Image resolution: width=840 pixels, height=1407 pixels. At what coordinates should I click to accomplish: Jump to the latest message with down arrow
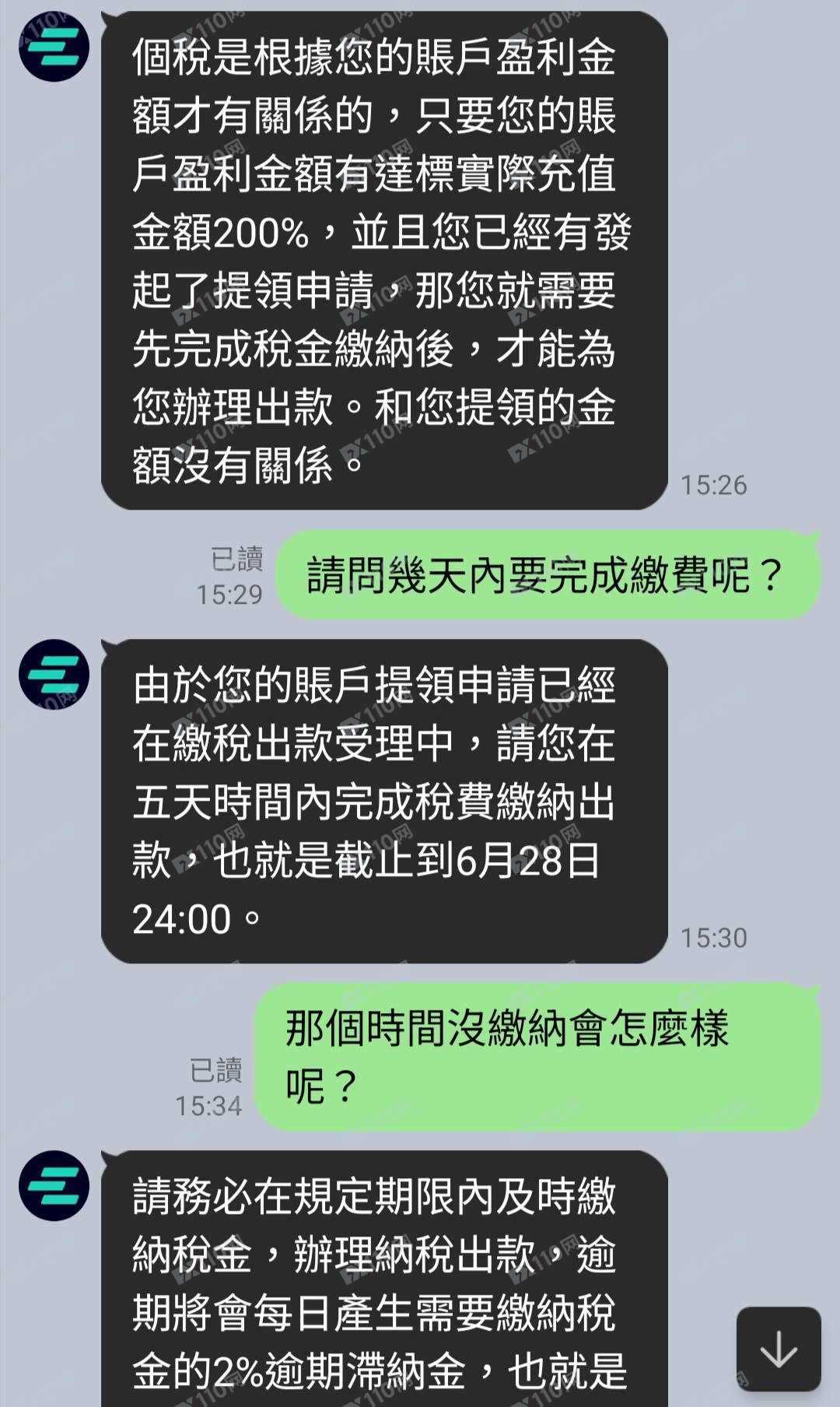pyautogui.click(x=779, y=1349)
